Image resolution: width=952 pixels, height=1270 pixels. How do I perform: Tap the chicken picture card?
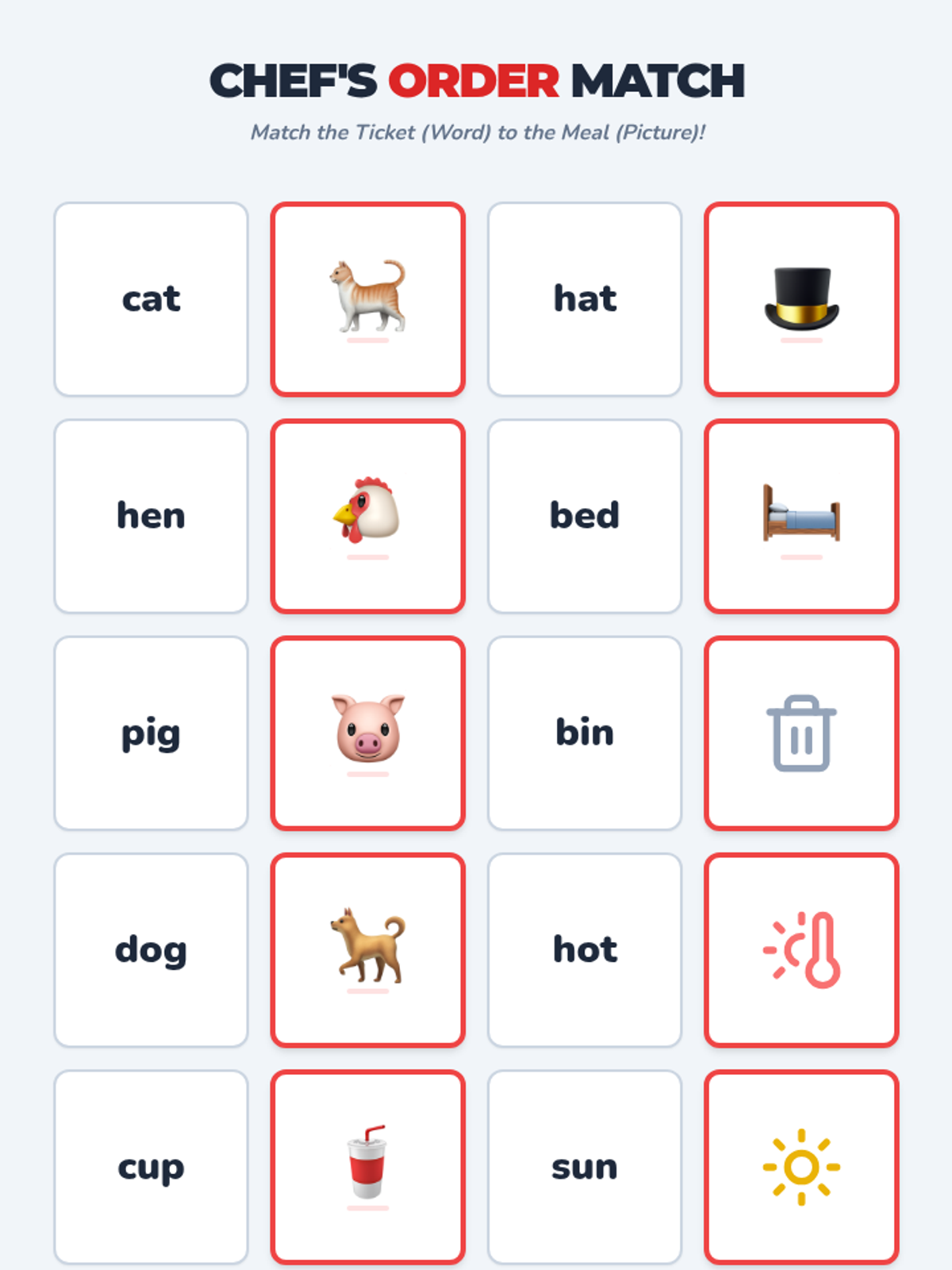[x=367, y=516]
